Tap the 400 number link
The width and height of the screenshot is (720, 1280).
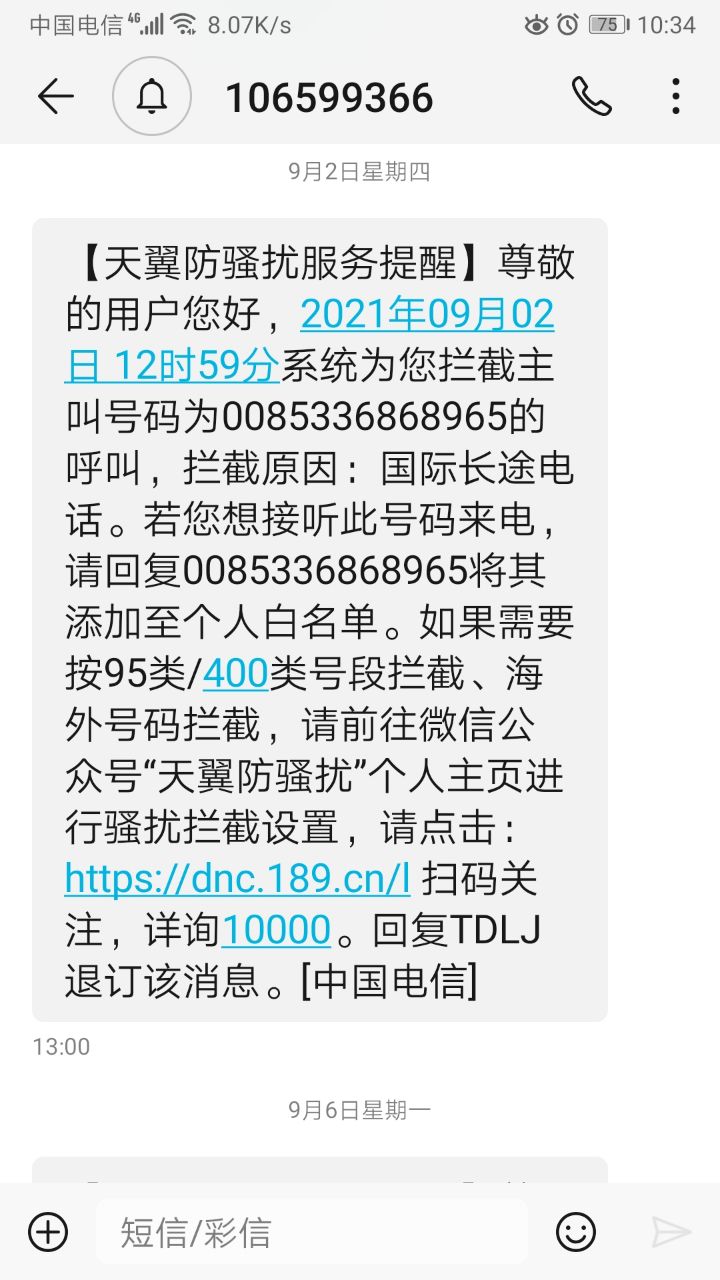point(236,674)
